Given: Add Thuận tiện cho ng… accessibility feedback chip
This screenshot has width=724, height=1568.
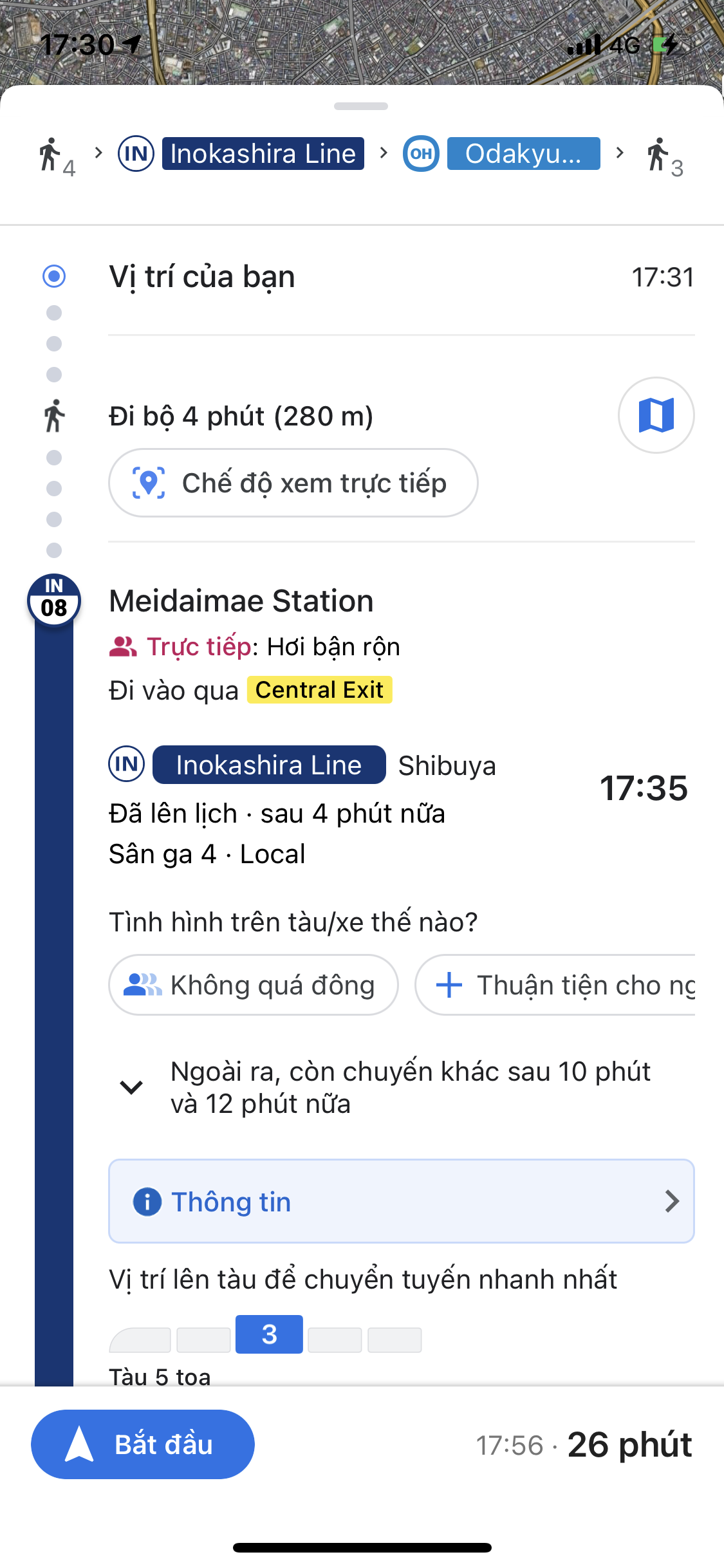Looking at the screenshot, I should [x=555, y=985].
